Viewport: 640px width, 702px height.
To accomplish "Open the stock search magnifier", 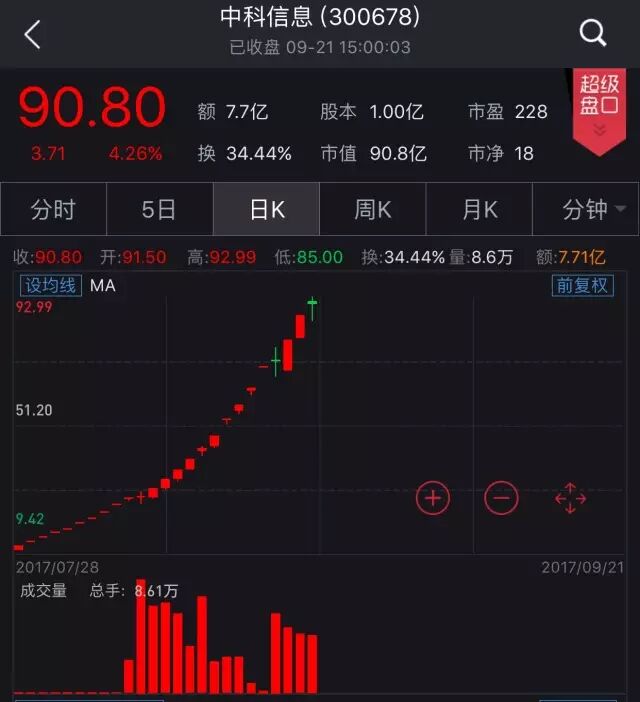I will pyautogui.click(x=593, y=32).
